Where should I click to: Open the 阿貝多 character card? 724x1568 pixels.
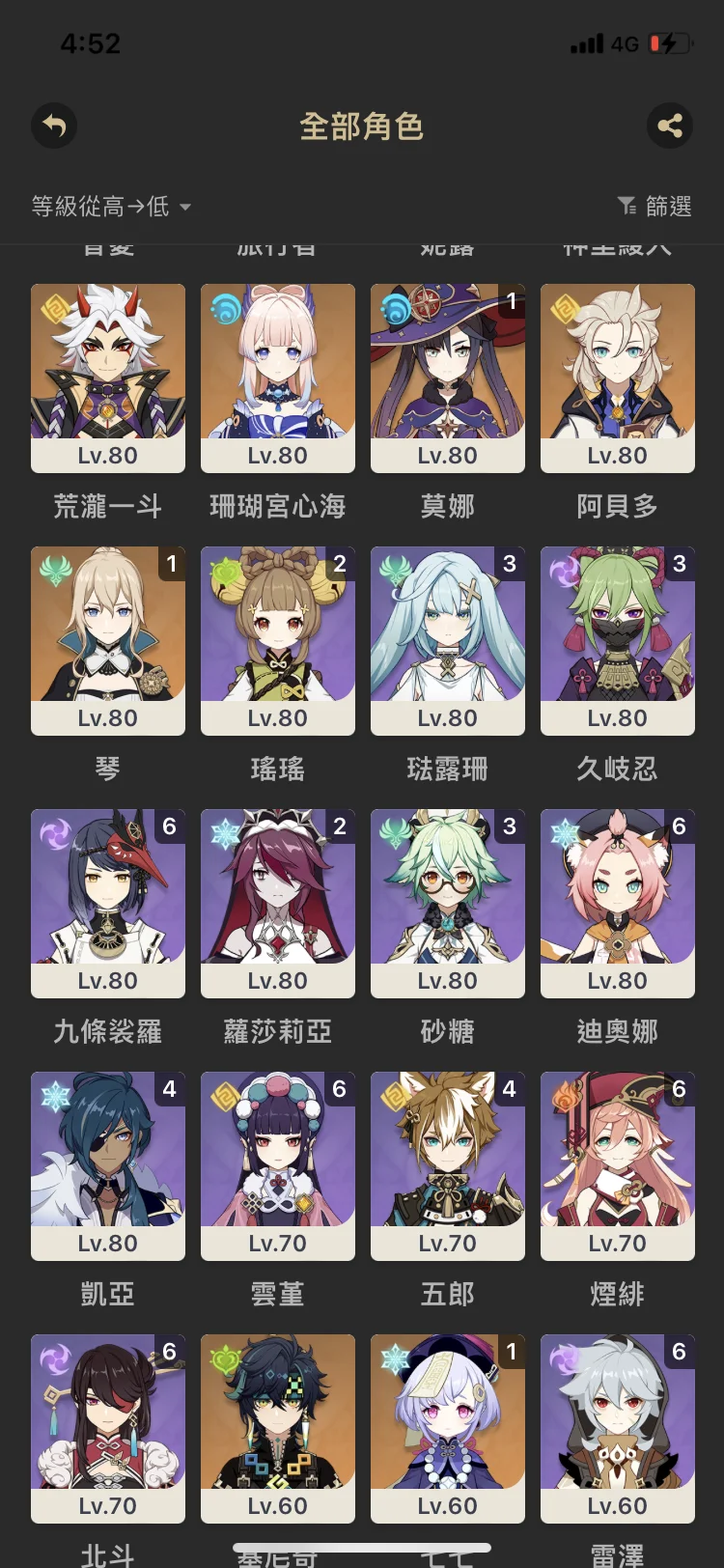pyautogui.click(x=618, y=378)
